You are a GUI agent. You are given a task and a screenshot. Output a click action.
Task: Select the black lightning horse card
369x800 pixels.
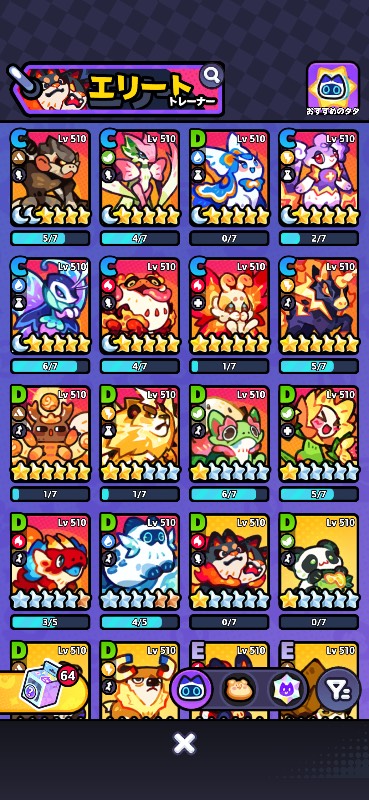[x=319, y=306]
